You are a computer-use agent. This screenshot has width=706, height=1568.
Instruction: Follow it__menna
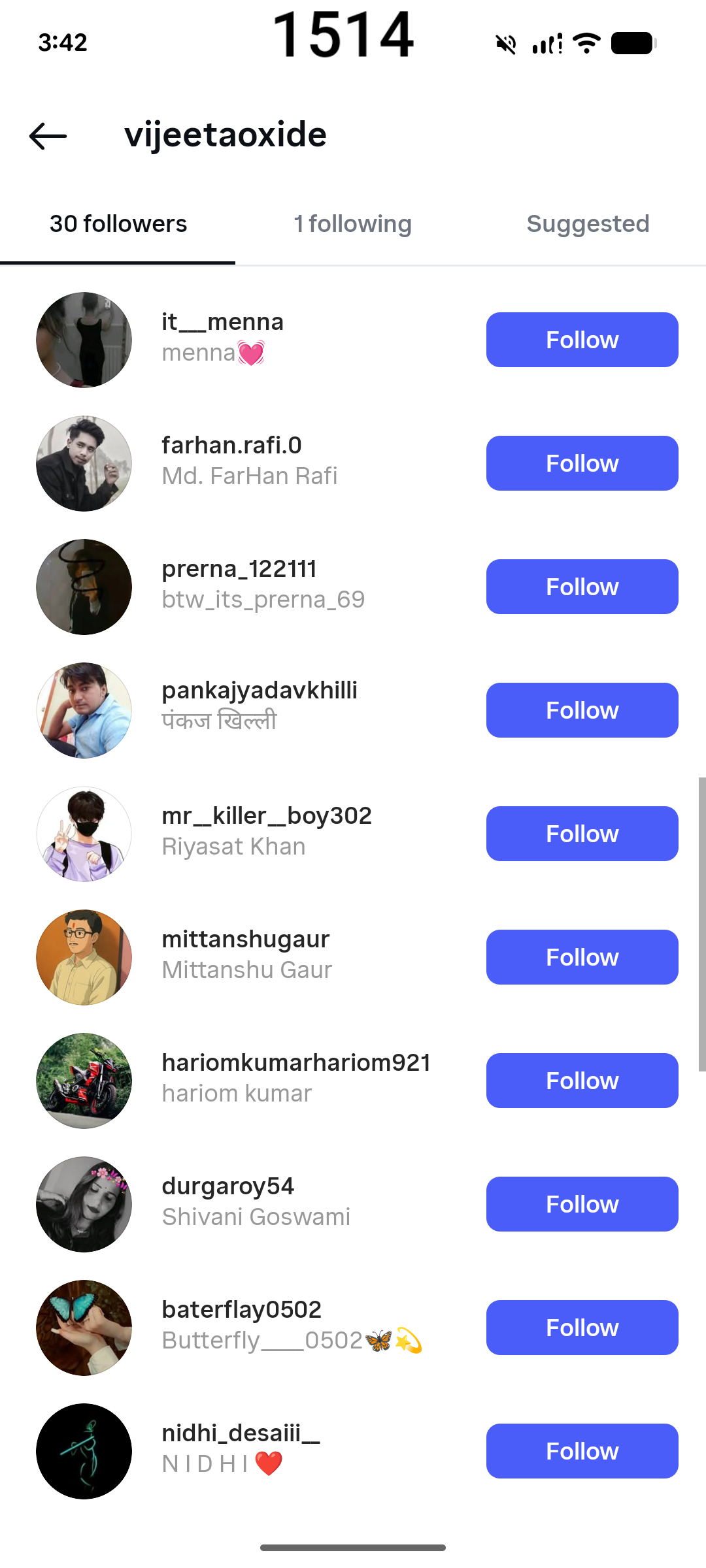(582, 340)
